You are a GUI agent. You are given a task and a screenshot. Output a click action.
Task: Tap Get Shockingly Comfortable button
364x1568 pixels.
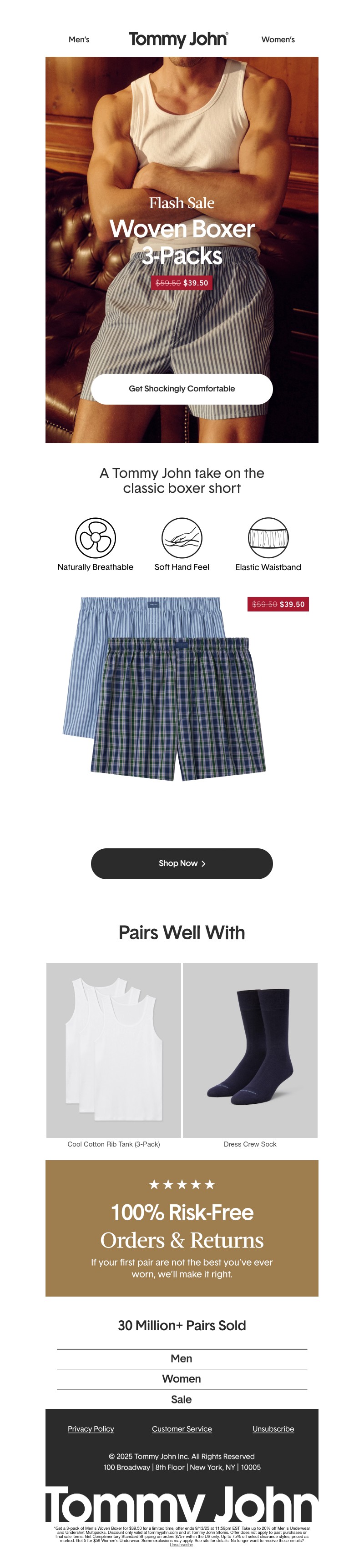click(182, 388)
